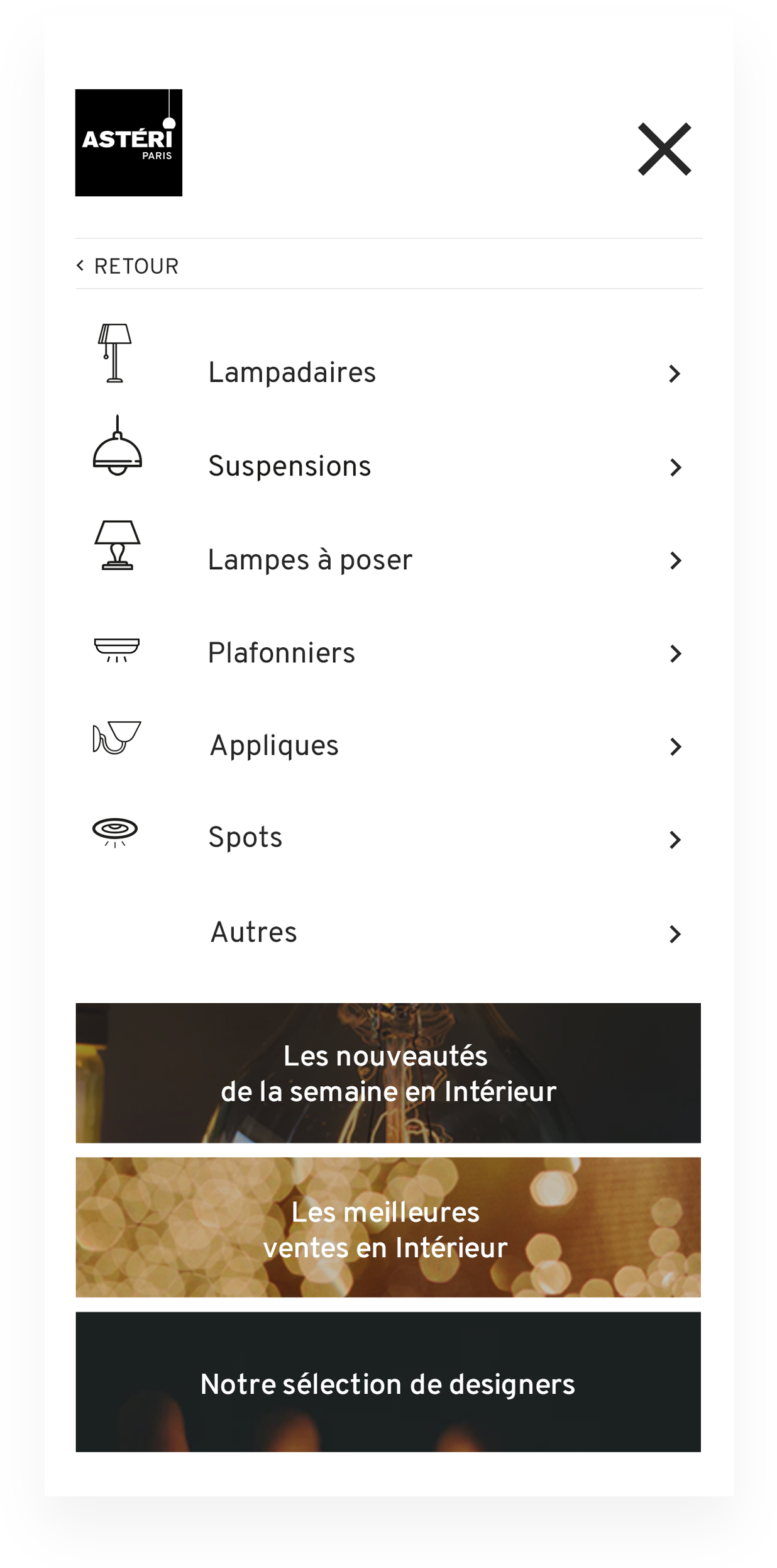Click the Spots spotlight icon
The height and width of the screenshot is (1568, 777).
115,828
